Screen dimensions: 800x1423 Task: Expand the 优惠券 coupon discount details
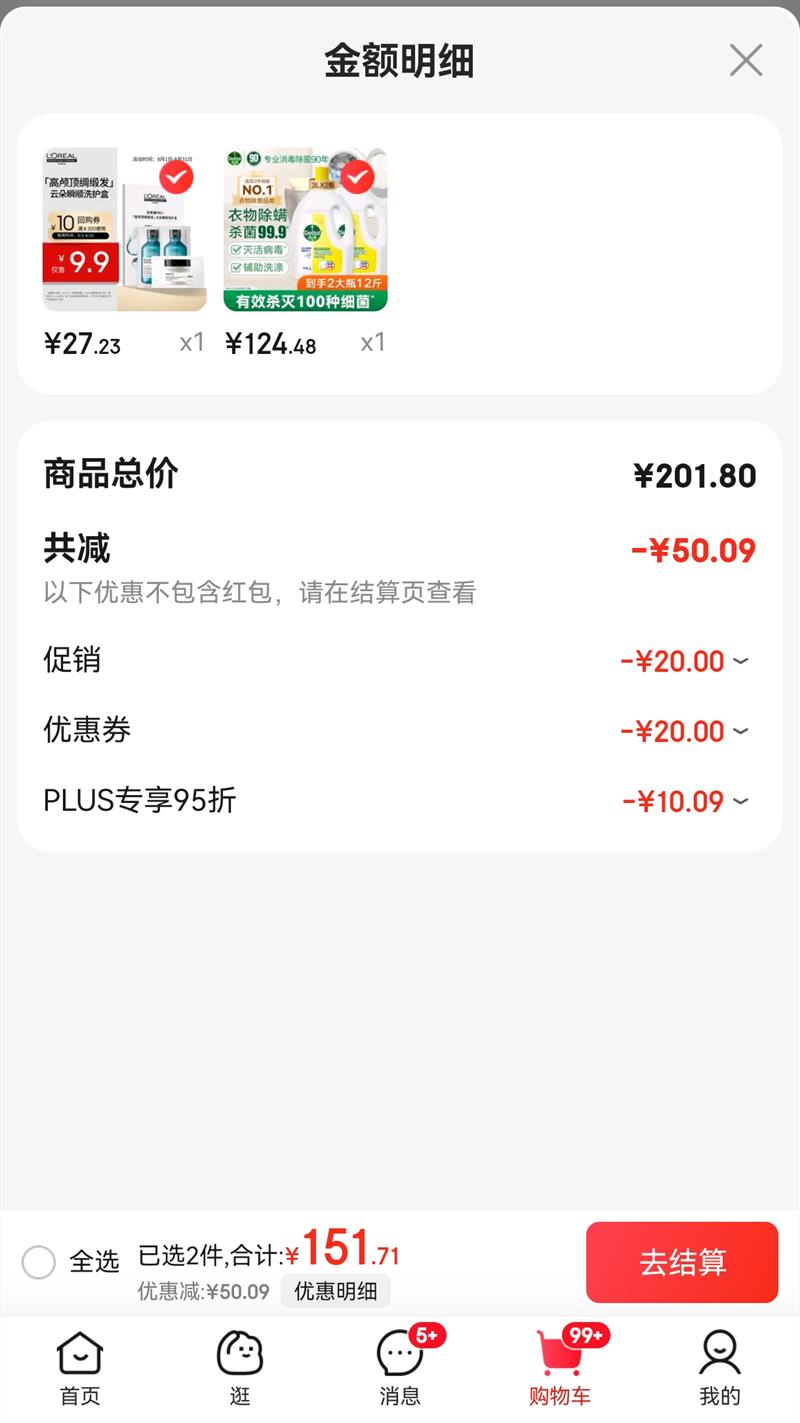click(739, 731)
